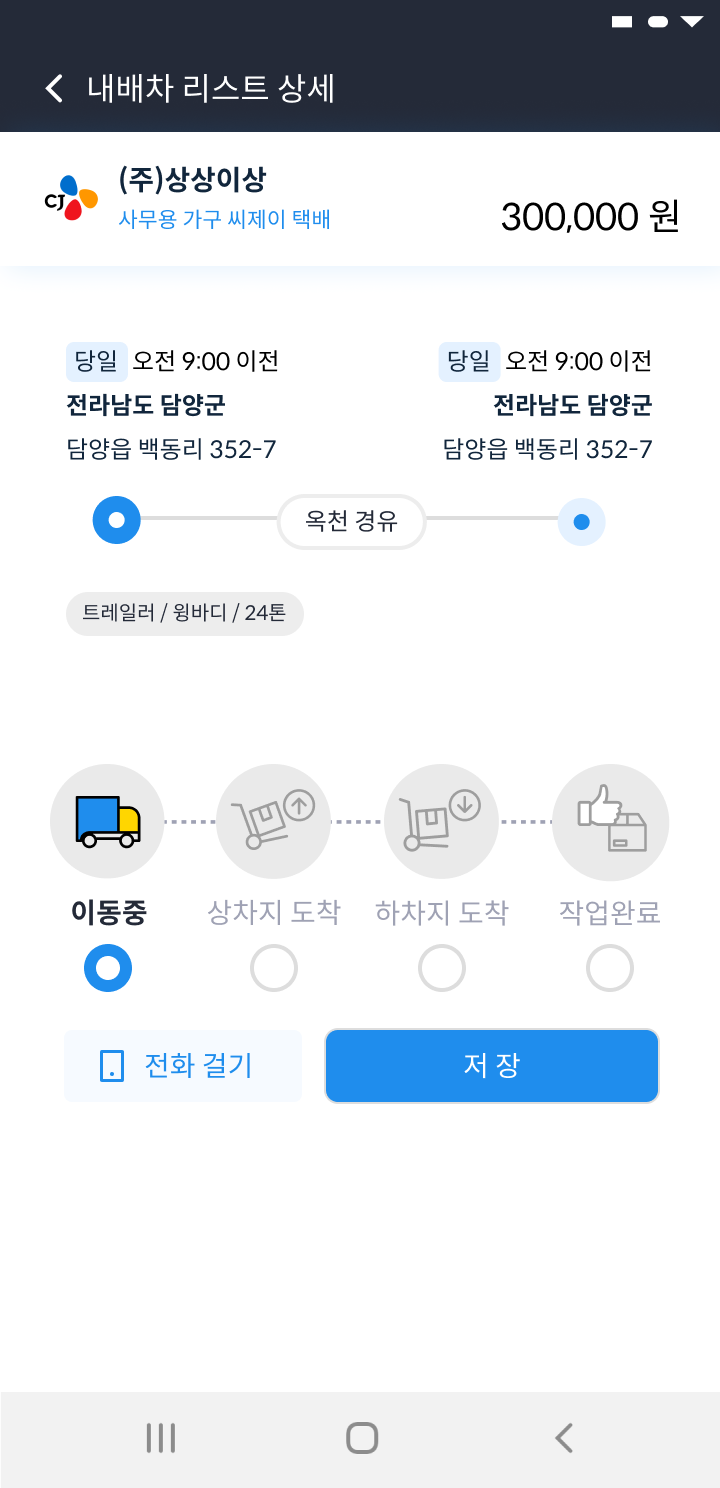Image resolution: width=720 pixels, height=1488 pixels.
Task: Select the 이동중 status radio button
Action: pyautogui.click(x=108, y=968)
